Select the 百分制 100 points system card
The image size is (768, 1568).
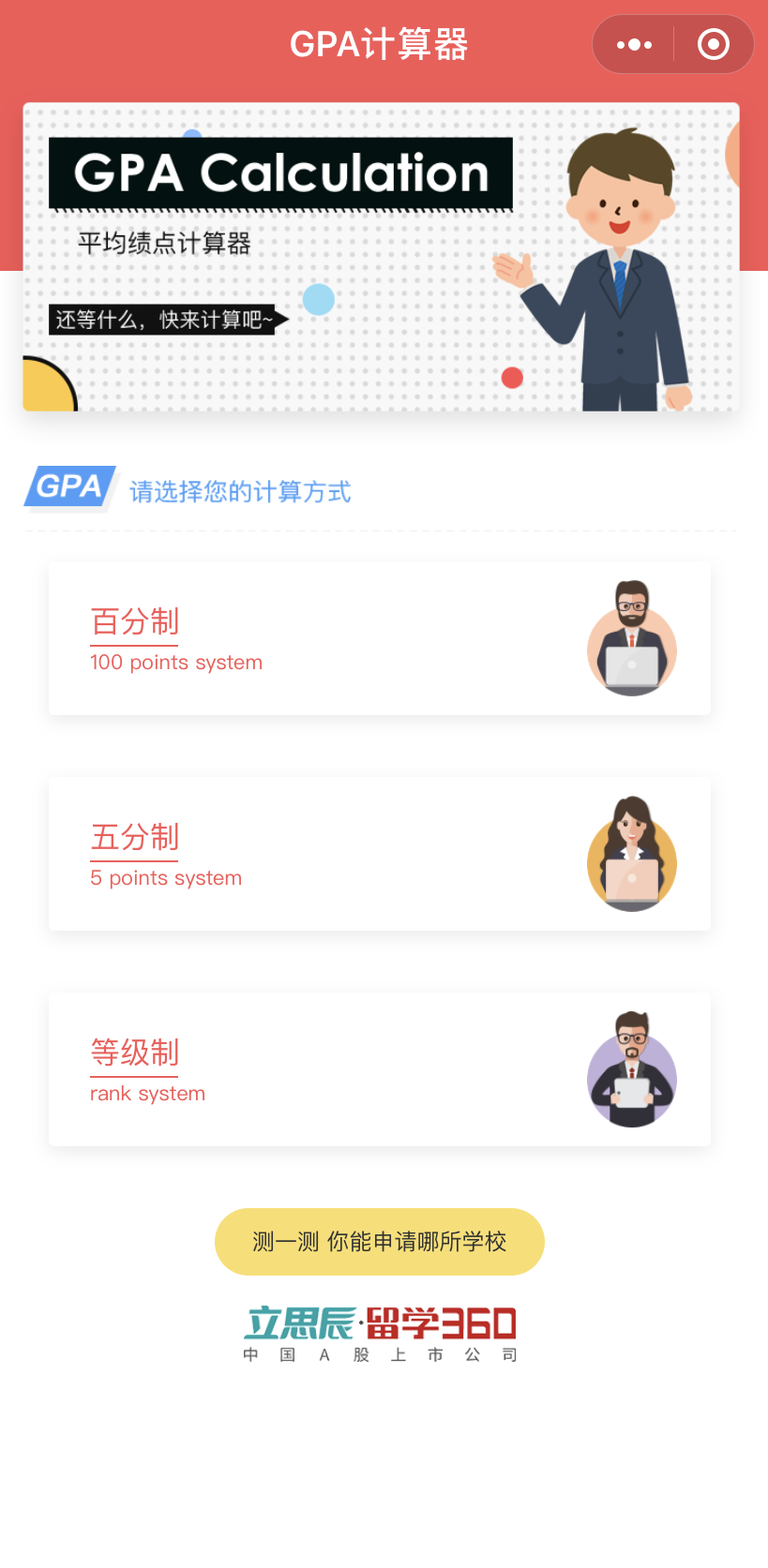[x=379, y=638]
